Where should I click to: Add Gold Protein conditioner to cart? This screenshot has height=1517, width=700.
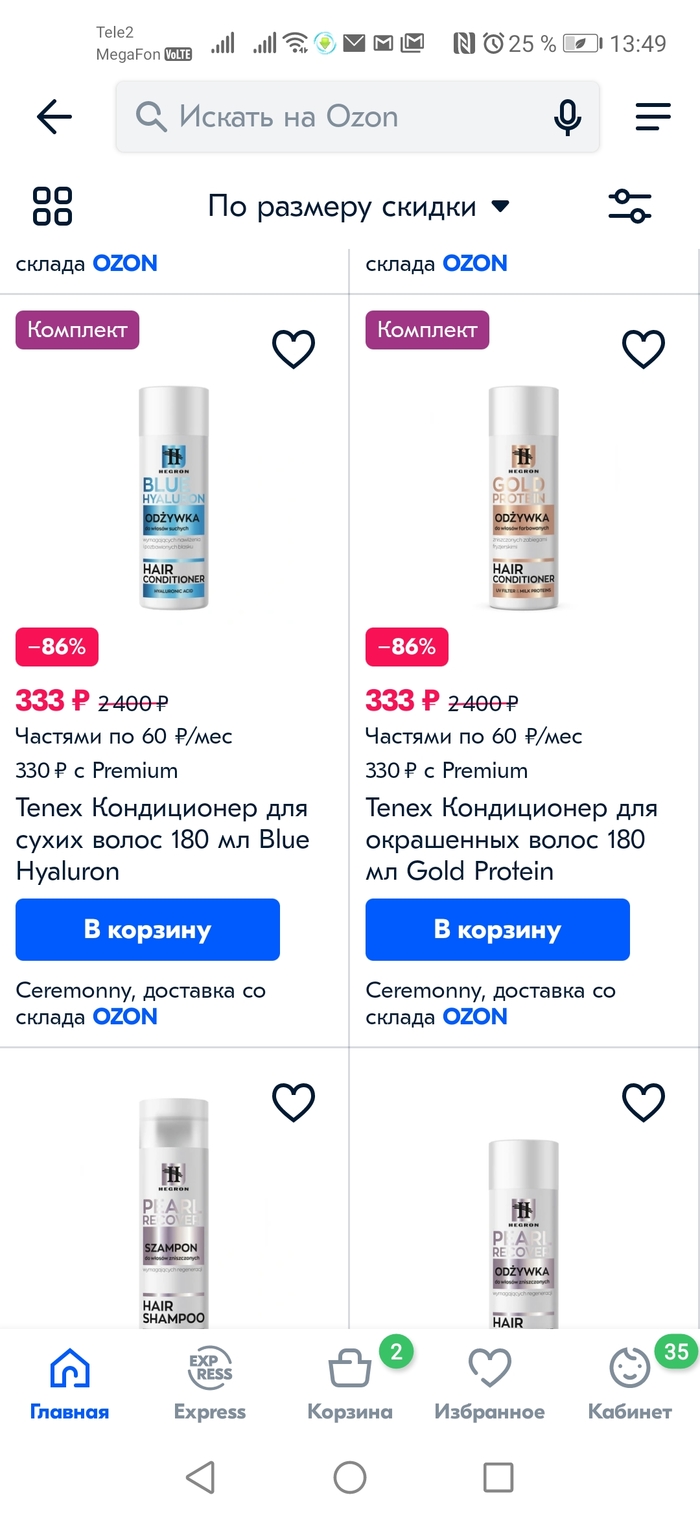[x=497, y=929]
